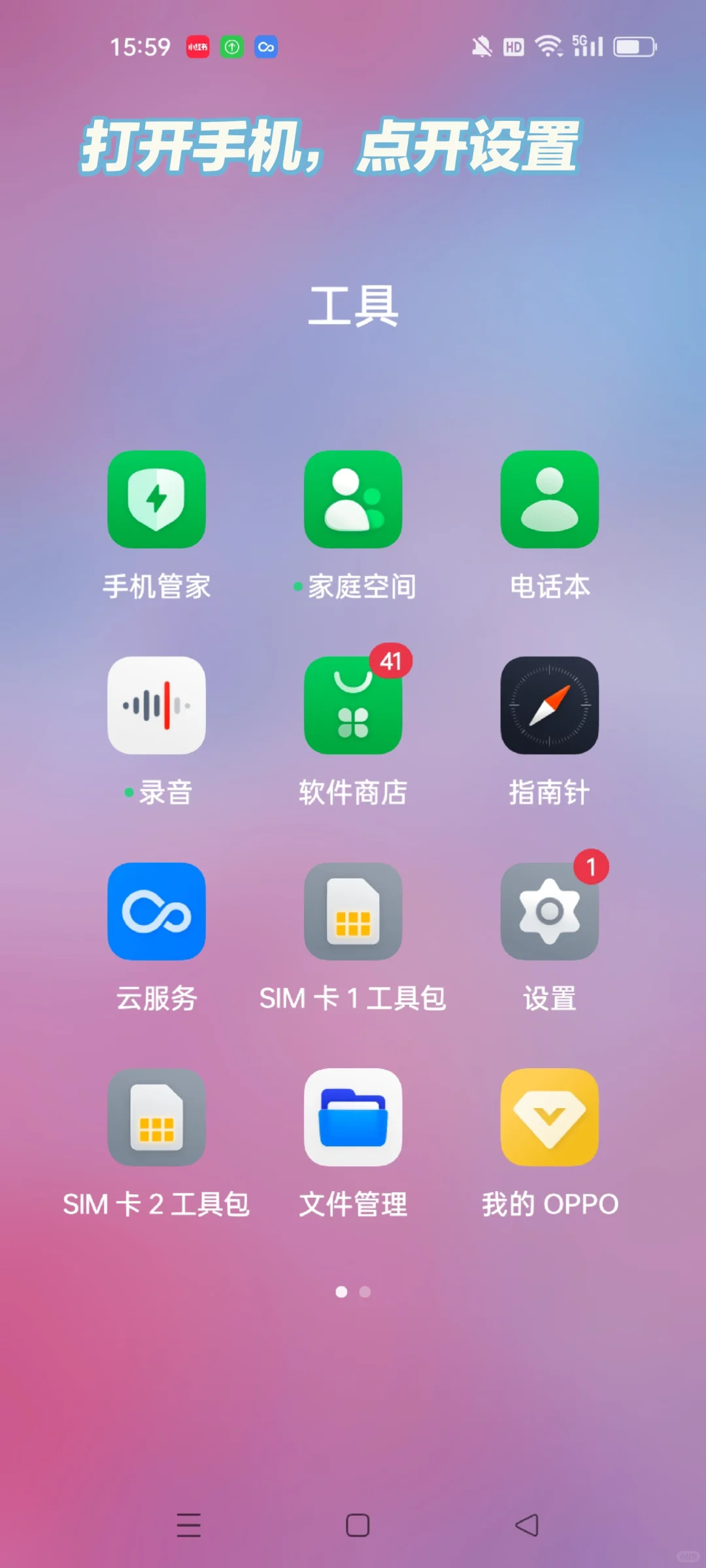Launch the 指南针 compass
706x1568 pixels.
point(549,706)
